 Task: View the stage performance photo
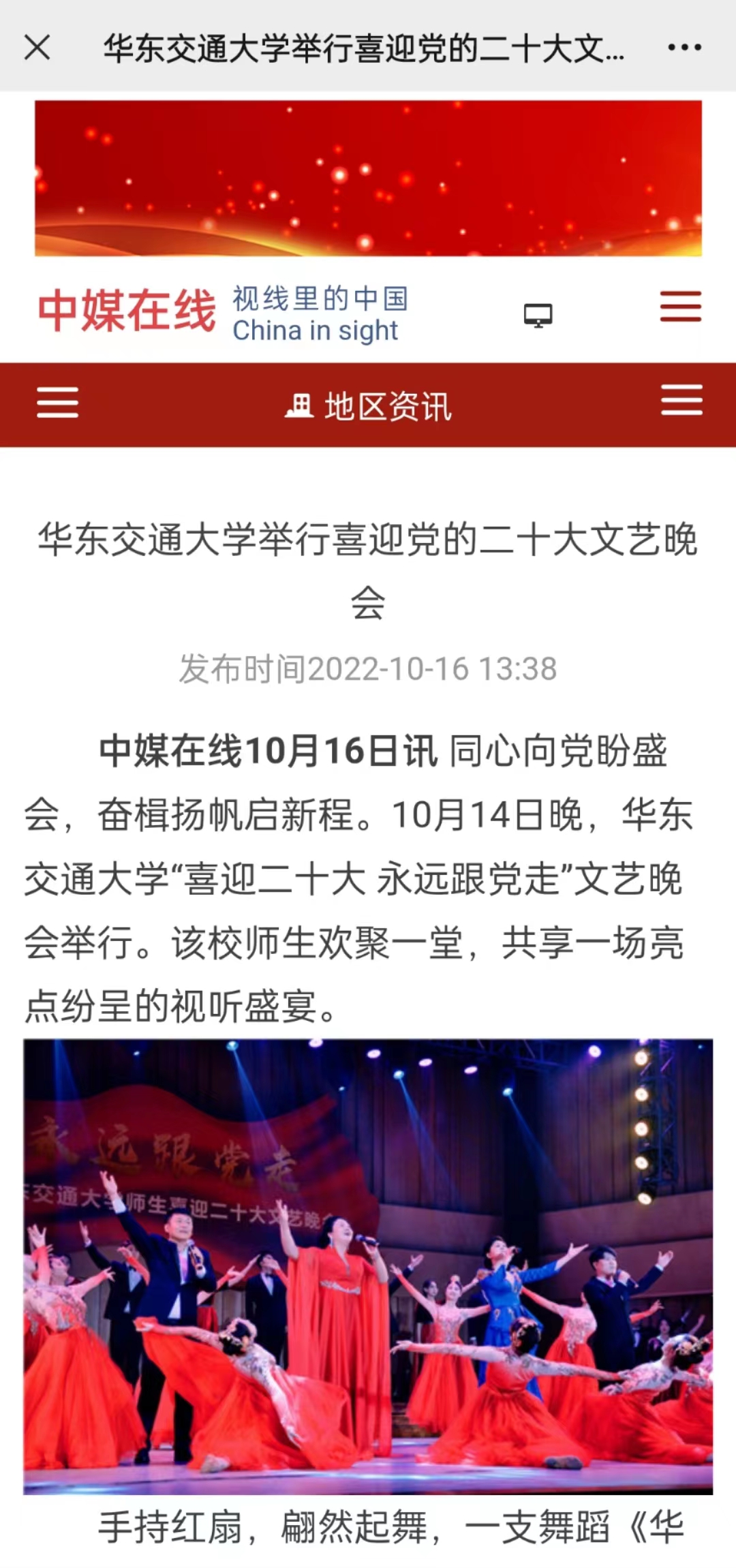tap(368, 1266)
